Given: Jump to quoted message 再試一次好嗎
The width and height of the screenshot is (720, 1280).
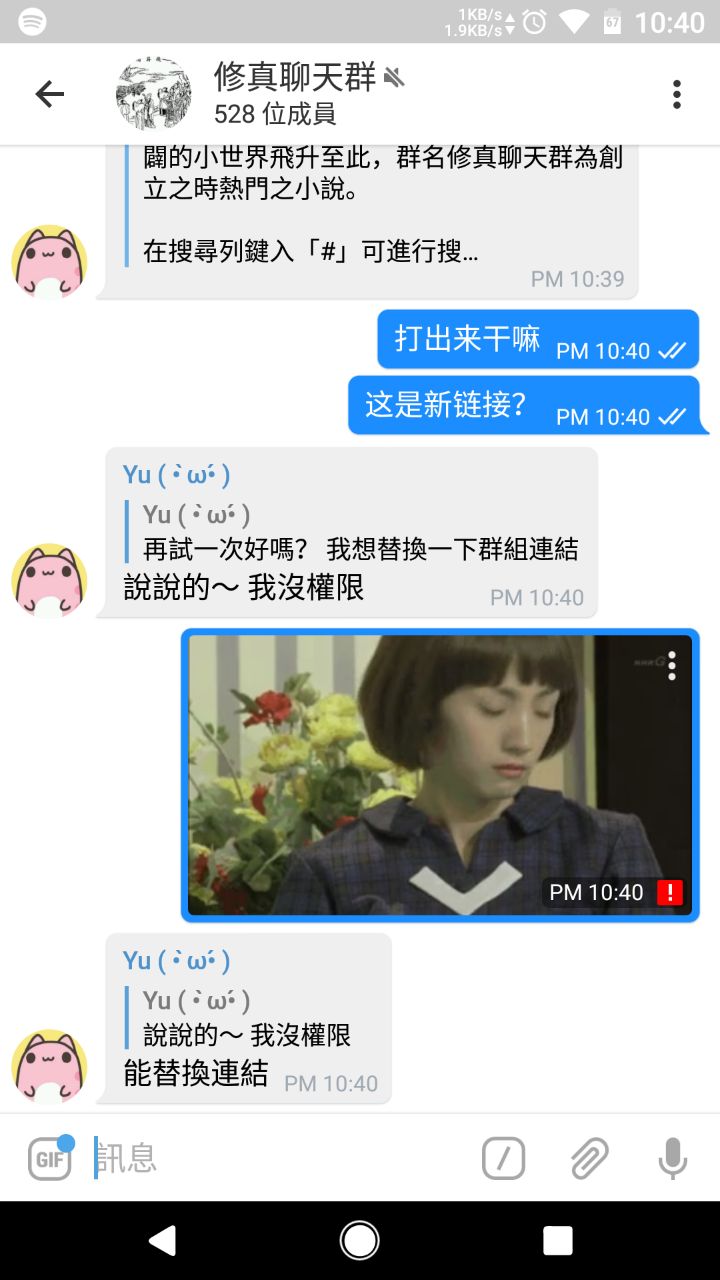Looking at the screenshot, I should (360, 532).
